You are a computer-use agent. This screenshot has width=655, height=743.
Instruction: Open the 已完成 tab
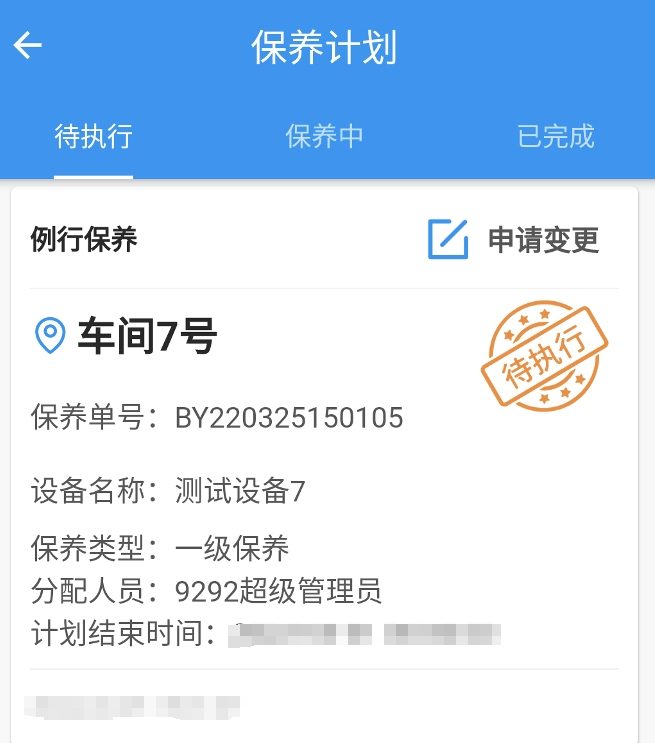556,137
